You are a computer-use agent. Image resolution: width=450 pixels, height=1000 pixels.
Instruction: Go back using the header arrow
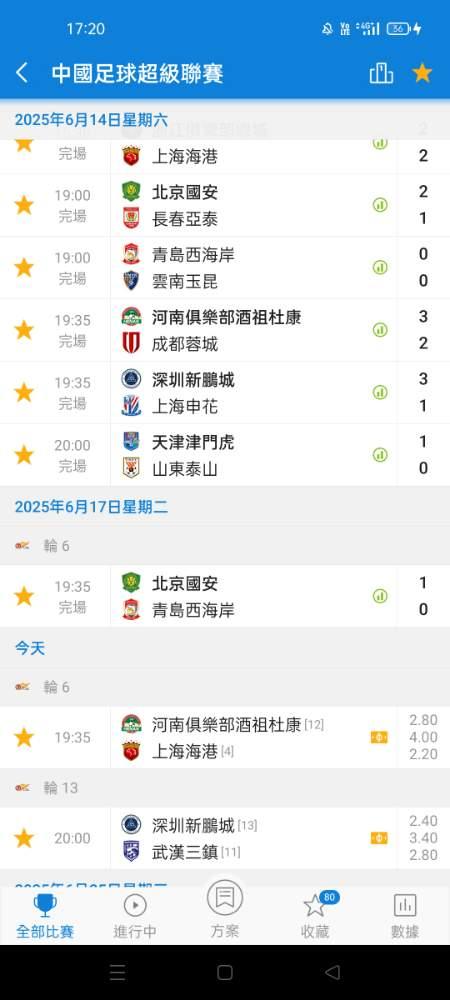22,73
